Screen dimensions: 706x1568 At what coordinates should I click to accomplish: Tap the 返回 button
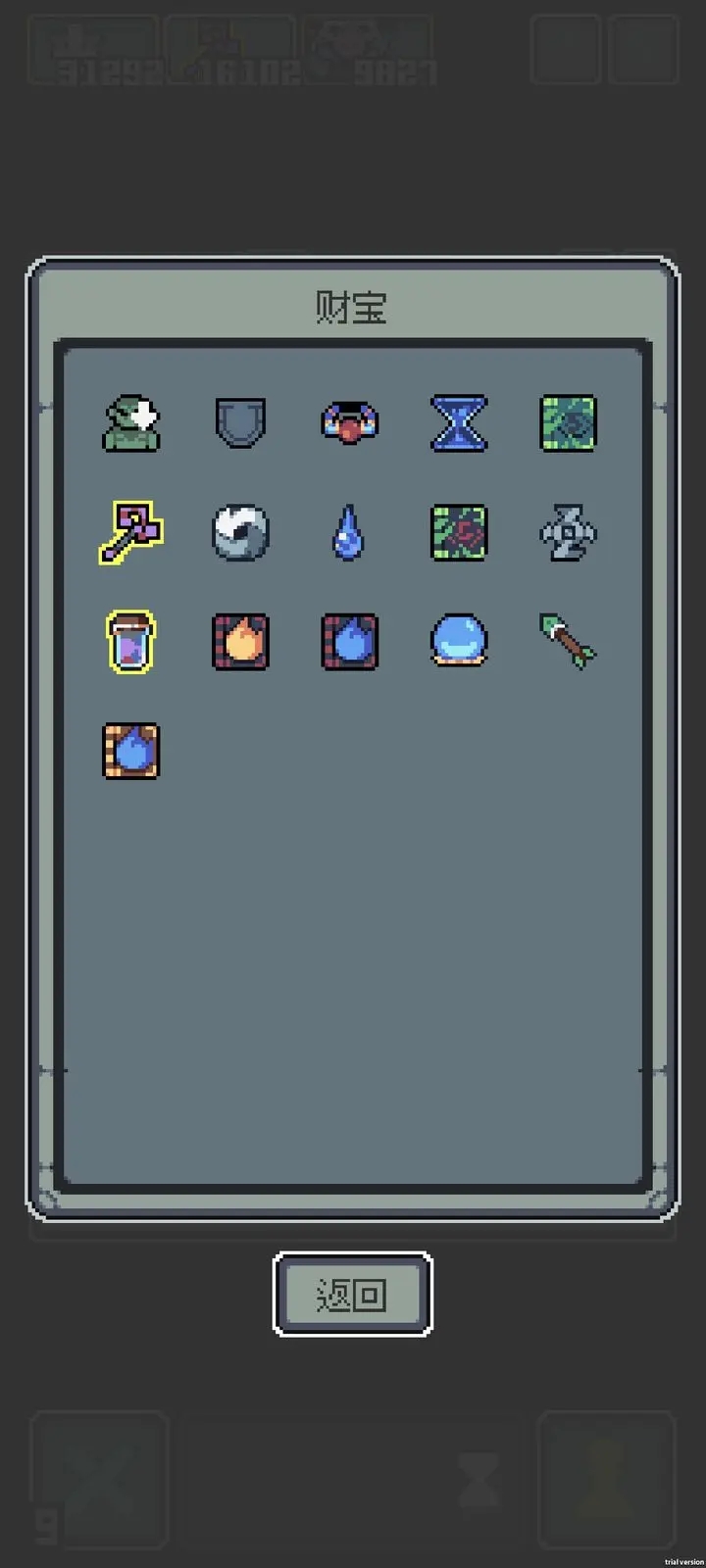tap(352, 1294)
